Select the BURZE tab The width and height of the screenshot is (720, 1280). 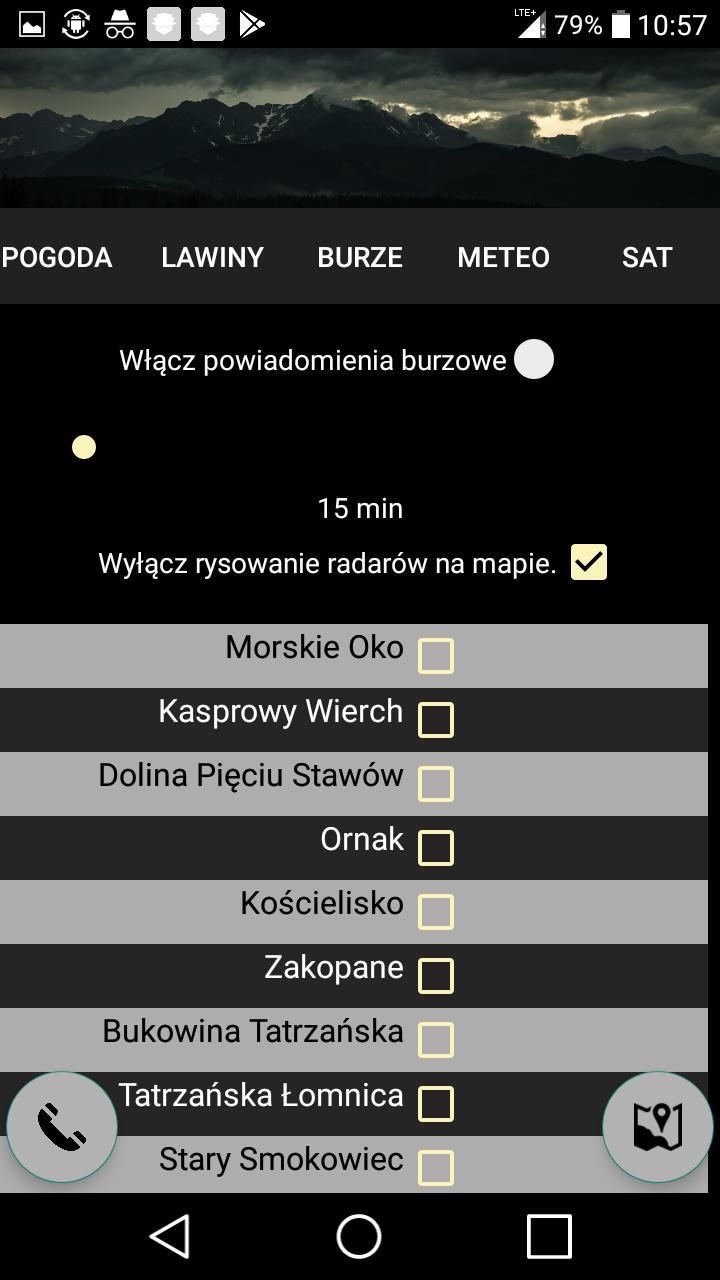(360, 257)
